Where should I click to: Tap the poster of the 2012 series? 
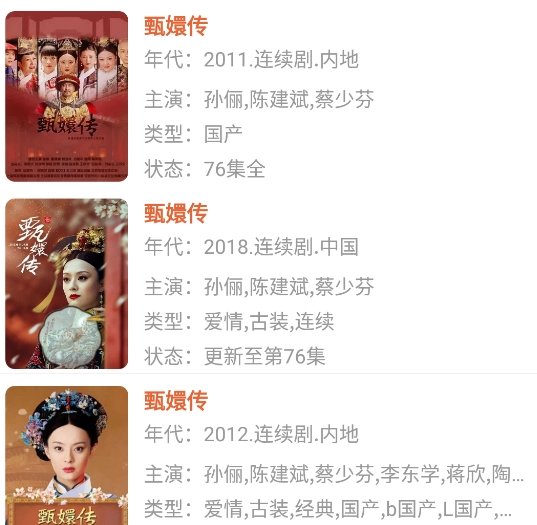pos(66,455)
